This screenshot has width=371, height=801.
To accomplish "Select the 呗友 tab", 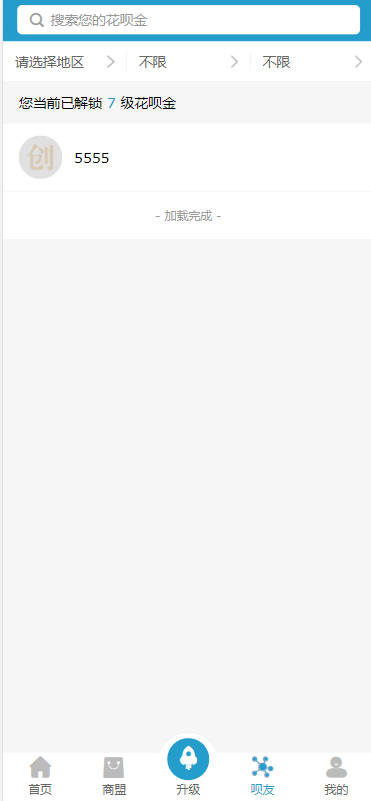I will [x=262, y=776].
